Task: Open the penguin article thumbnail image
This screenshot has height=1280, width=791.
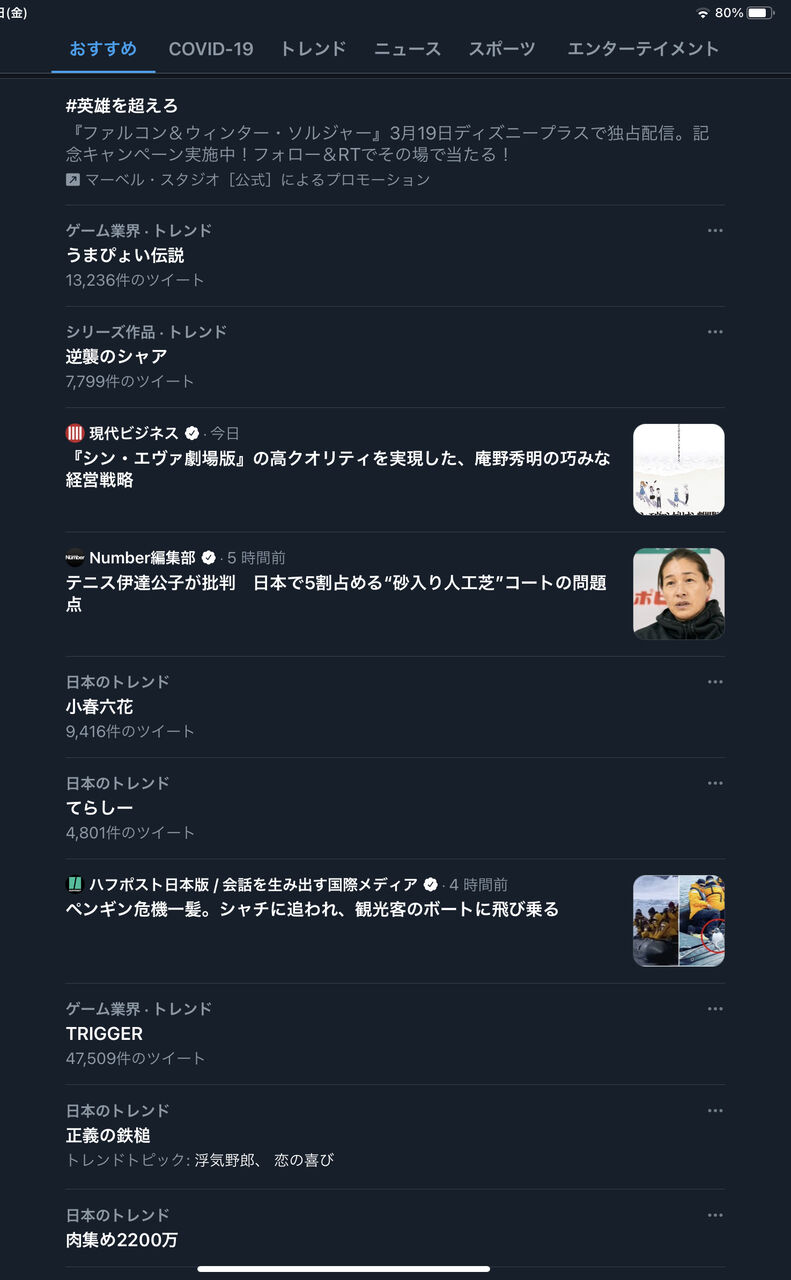Action: pos(677,920)
